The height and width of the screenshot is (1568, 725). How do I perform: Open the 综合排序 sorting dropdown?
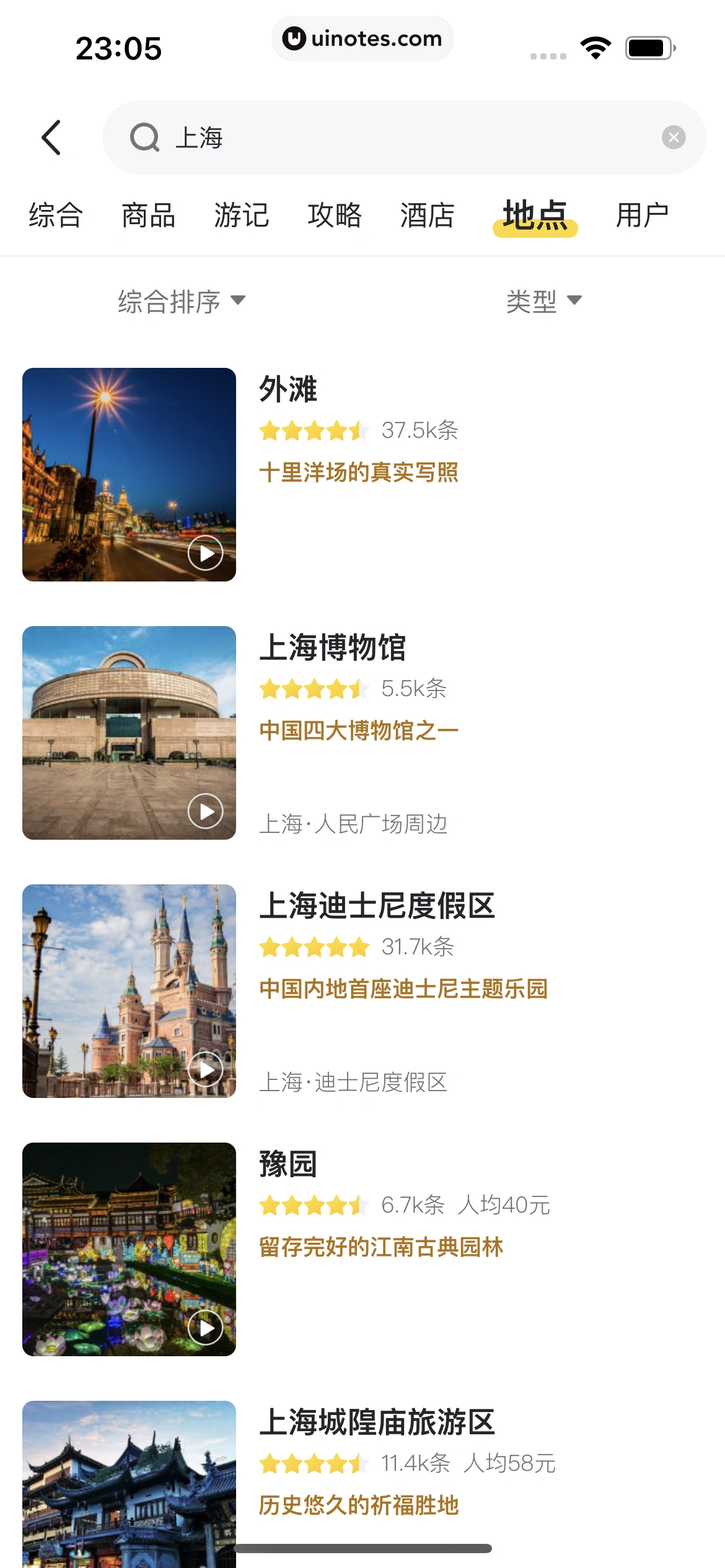(x=180, y=301)
